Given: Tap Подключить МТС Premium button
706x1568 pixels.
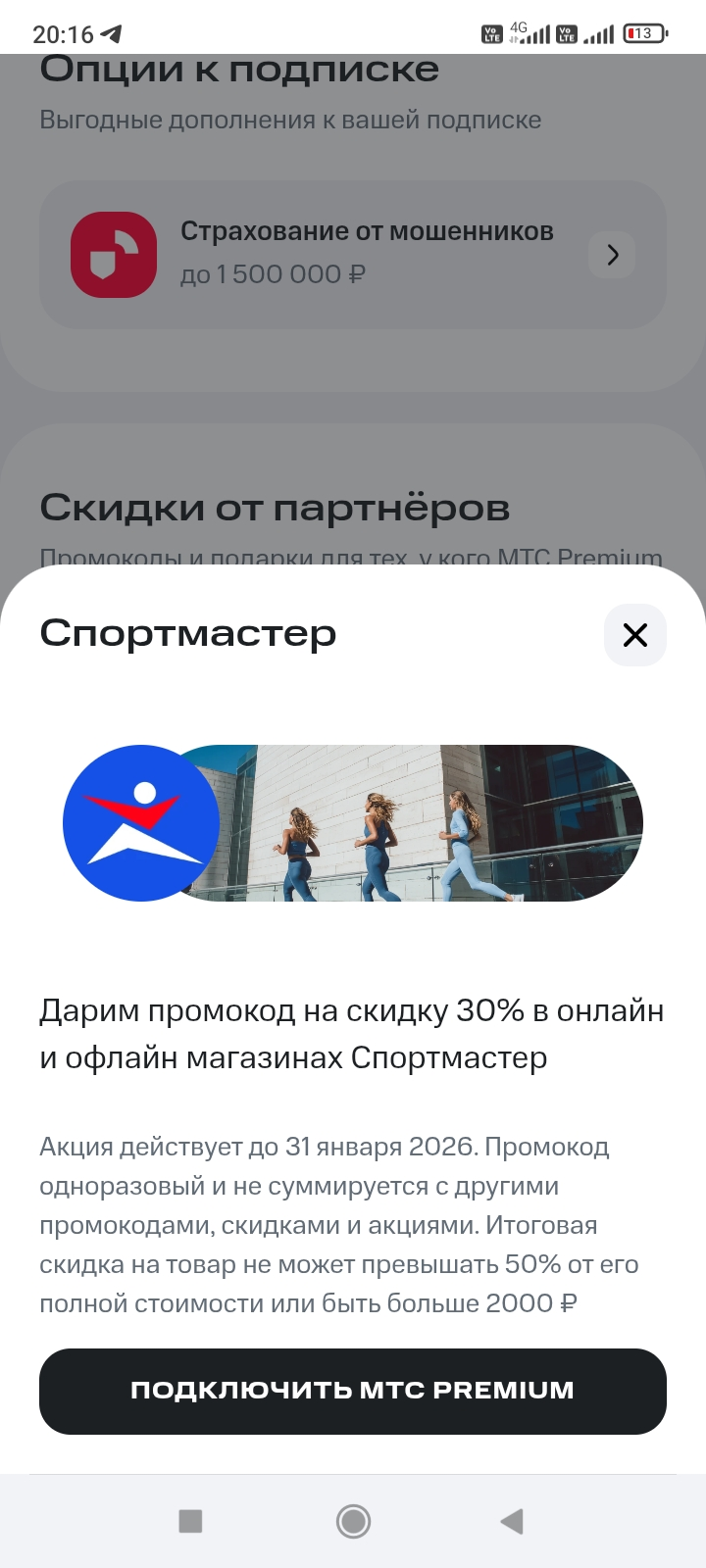Looking at the screenshot, I should (353, 1391).
